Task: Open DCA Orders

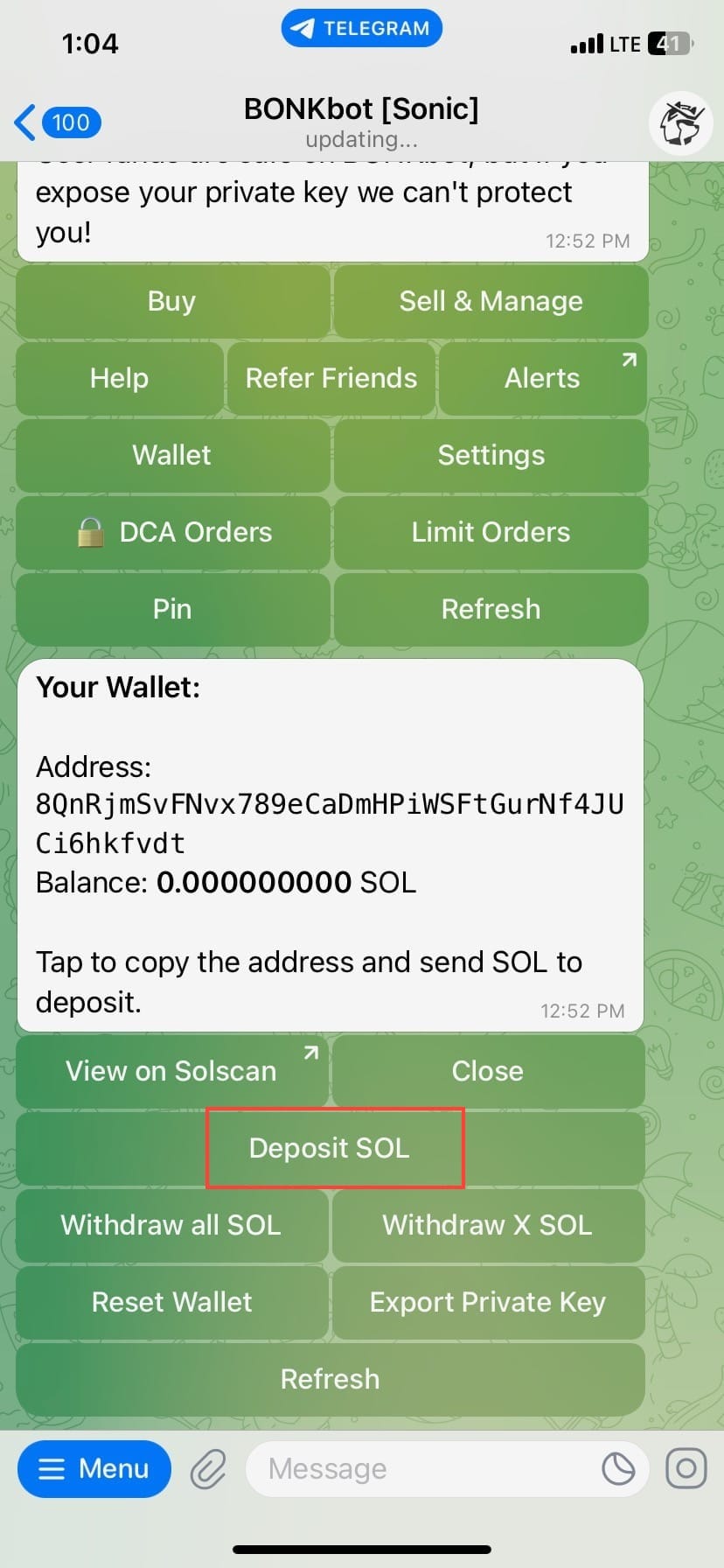Action: tap(172, 532)
